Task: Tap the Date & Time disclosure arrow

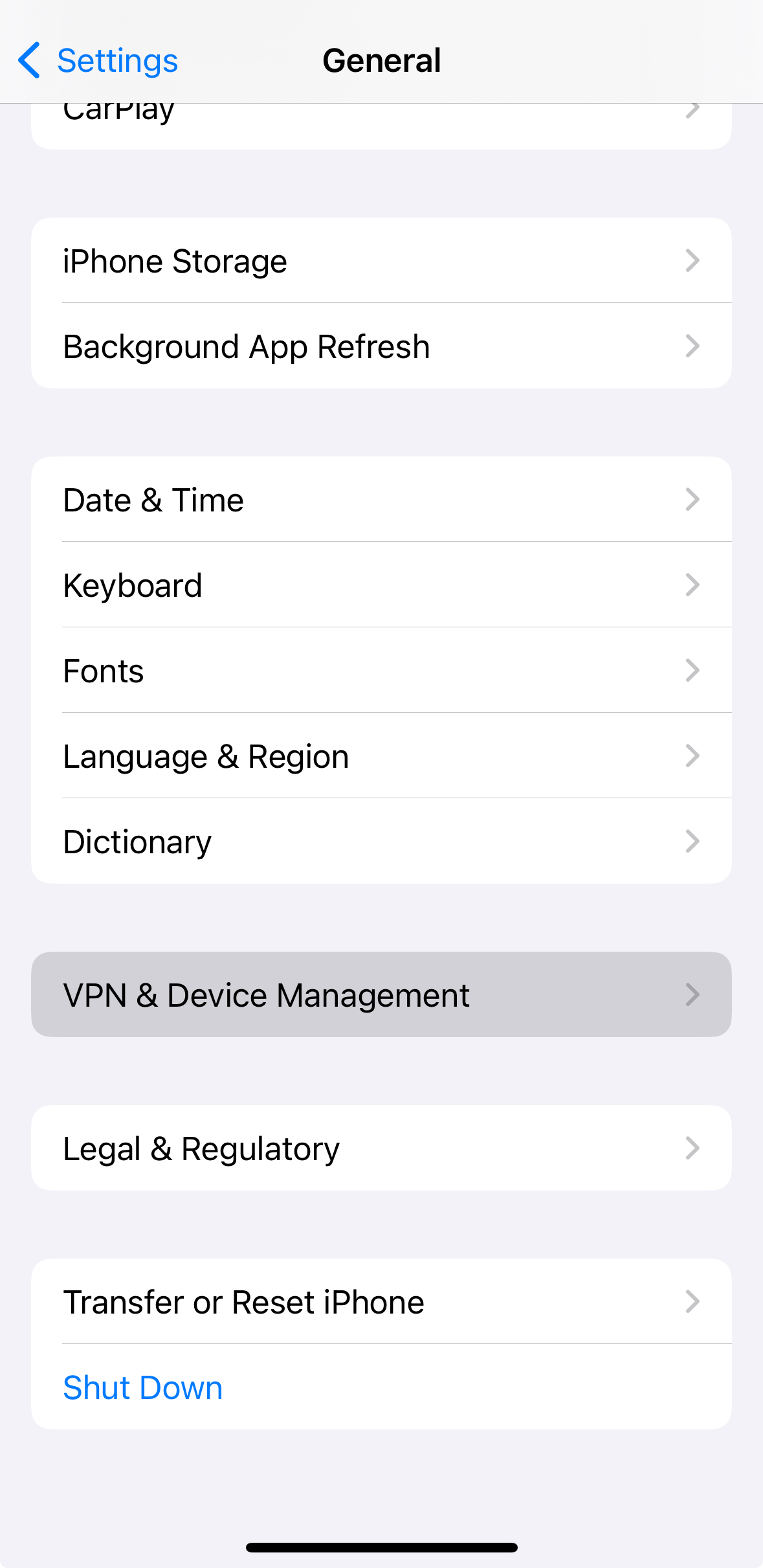Action: pos(692,499)
